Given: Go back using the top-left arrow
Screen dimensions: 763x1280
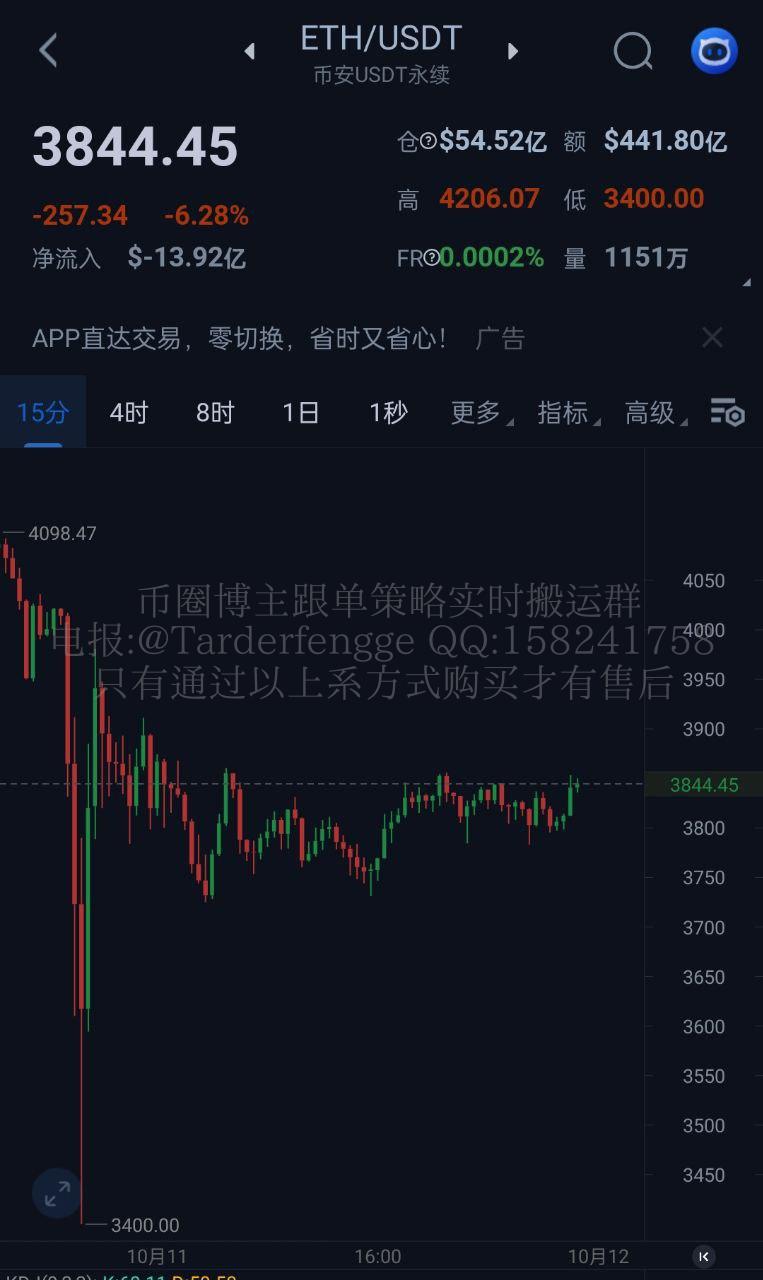Looking at the screenshot, I should click(x=48, y=50).
